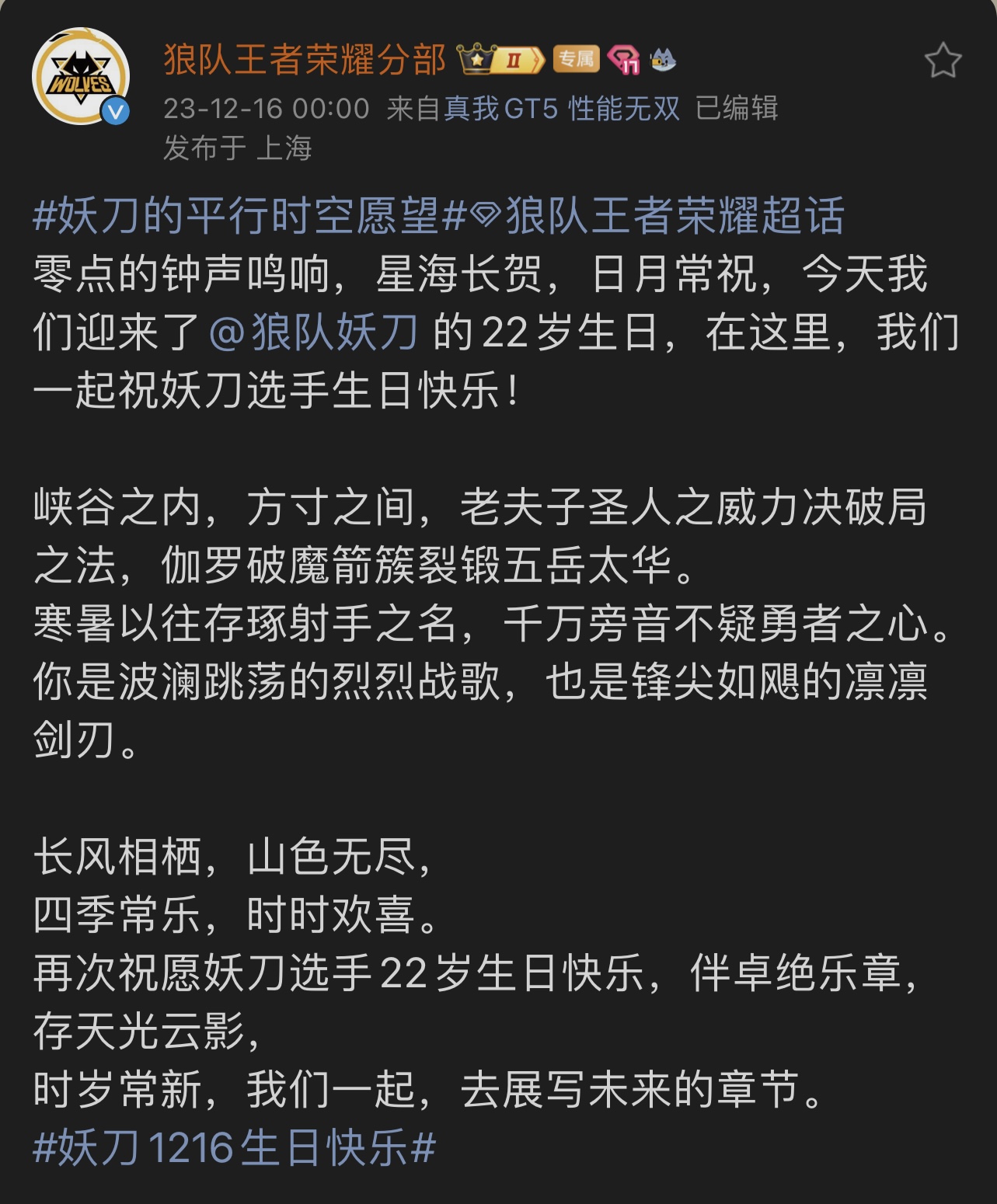Open the 狼队王者荣耀超话 super topic
The image size is (997, 1204).
click(x=673, y=215)
